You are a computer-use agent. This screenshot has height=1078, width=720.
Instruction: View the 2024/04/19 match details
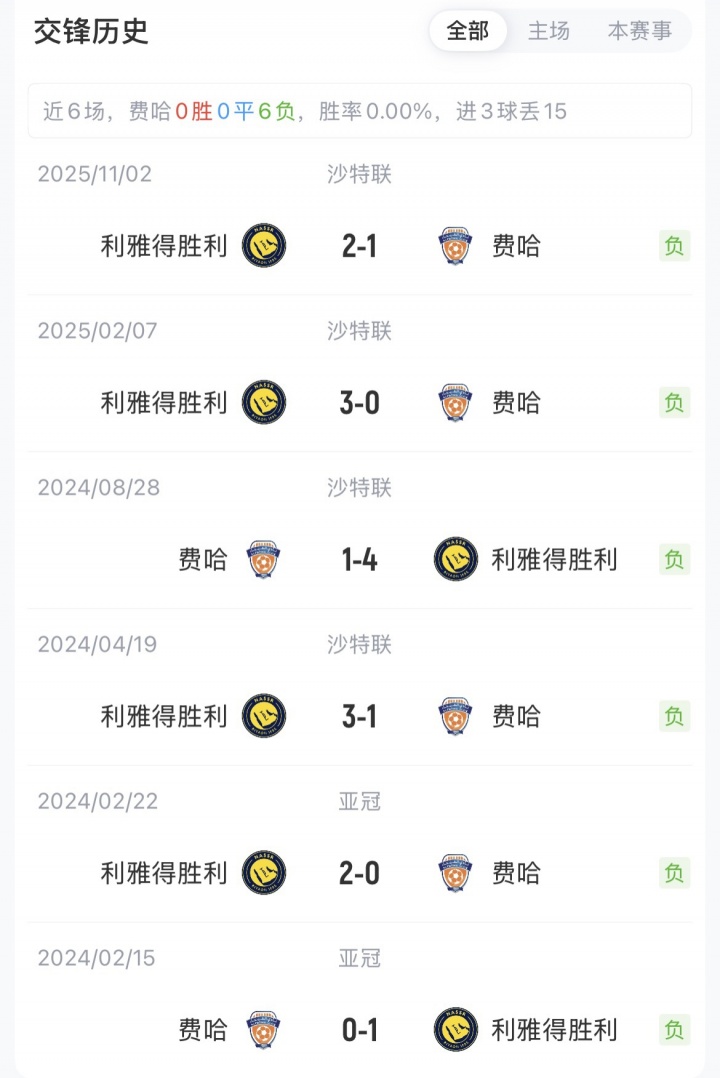[x=359, y=716]
